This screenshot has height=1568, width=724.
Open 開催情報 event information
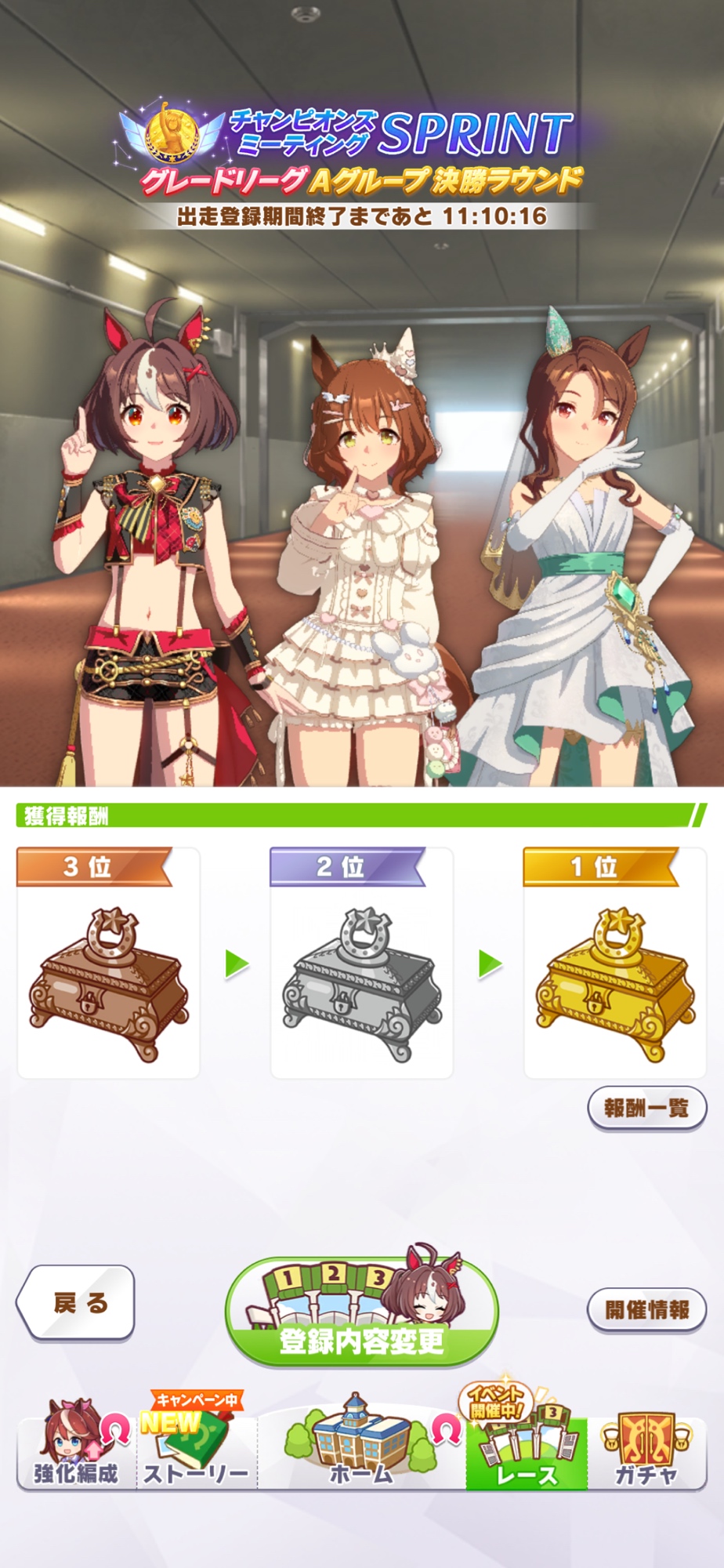[646, 1308]
